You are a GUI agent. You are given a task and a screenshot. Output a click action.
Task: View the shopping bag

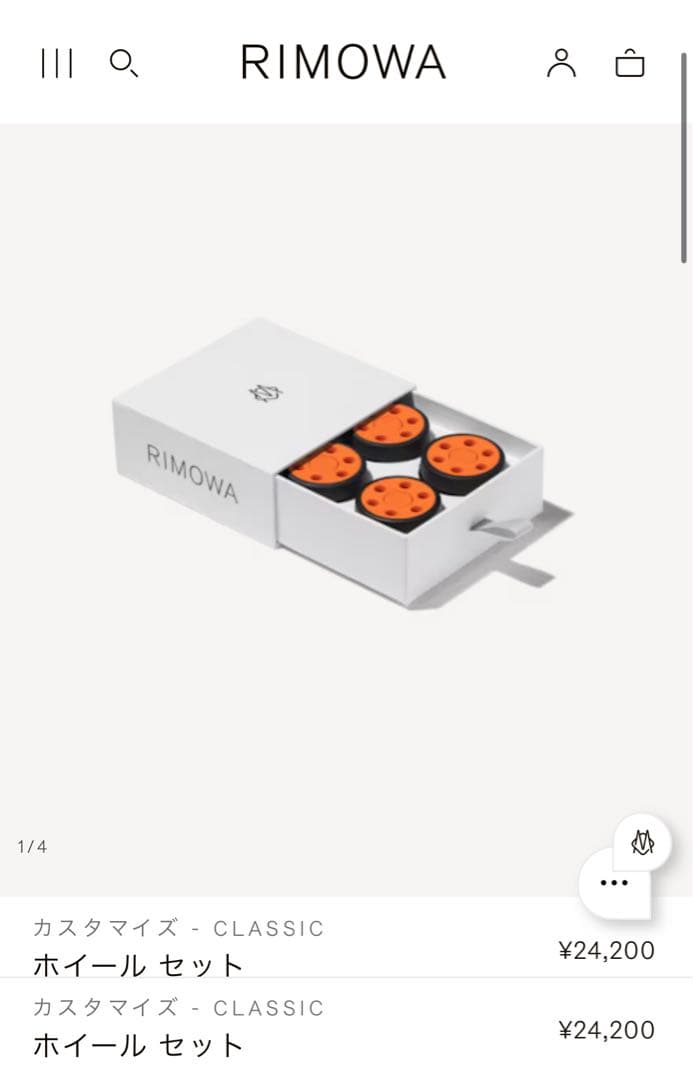click(x=629, y=63)
